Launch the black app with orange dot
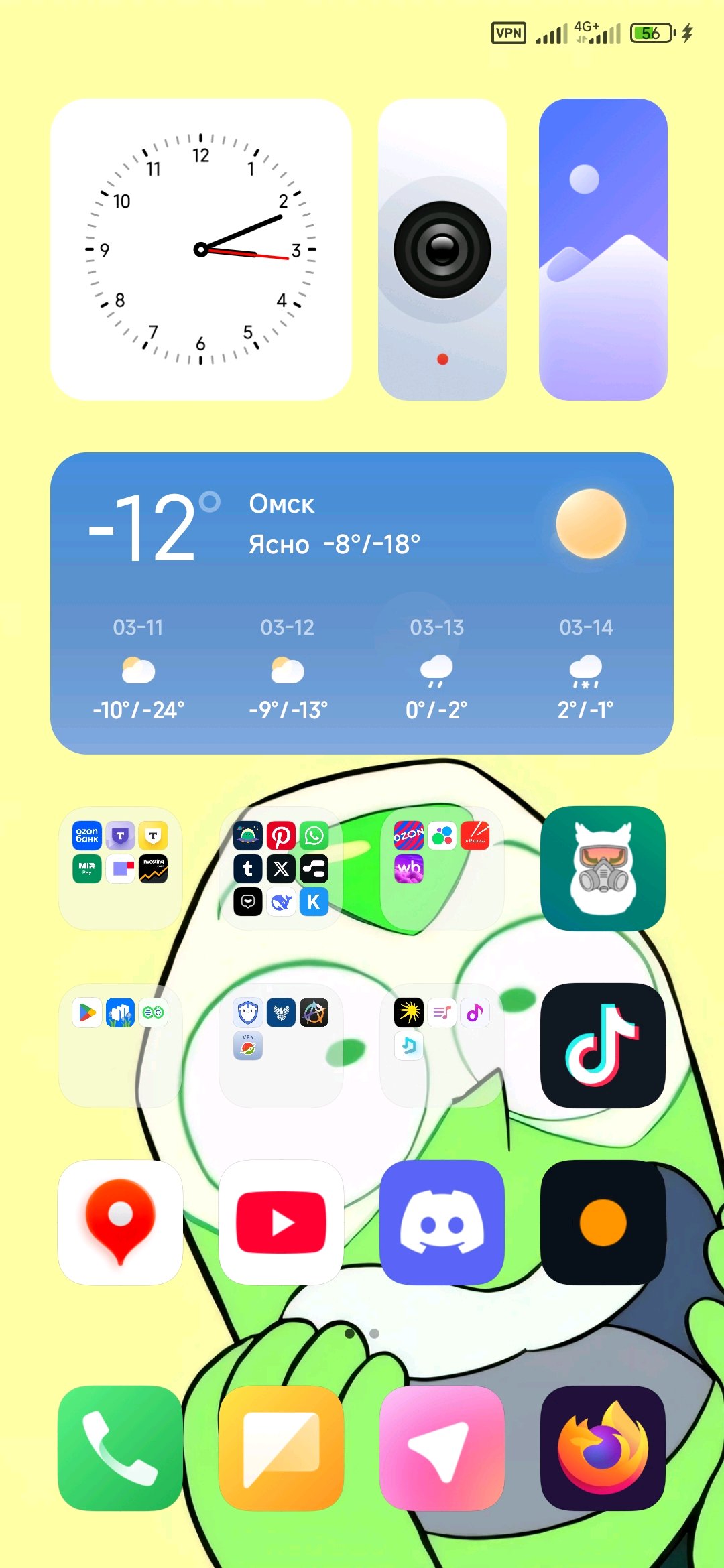Image resolution: width=724 pixels, height=1568 pixels. pyautogui.click(x=603, y=1222)
